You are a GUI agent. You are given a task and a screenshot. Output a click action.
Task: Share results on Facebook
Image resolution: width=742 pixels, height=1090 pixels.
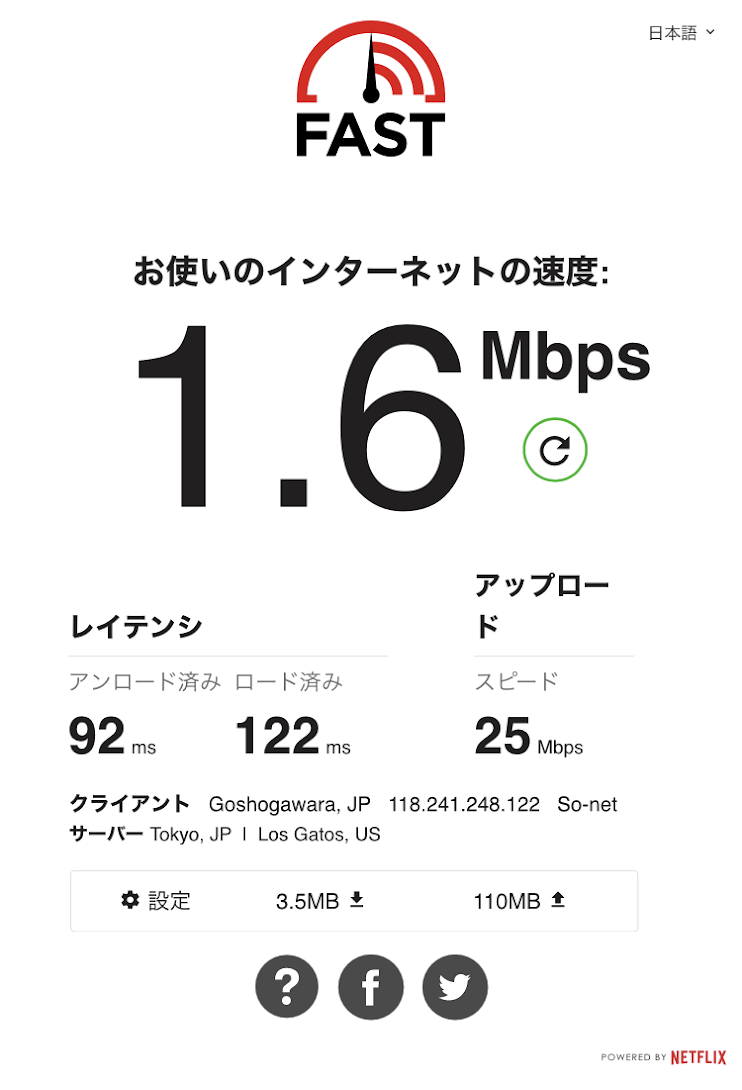(371, 986)
